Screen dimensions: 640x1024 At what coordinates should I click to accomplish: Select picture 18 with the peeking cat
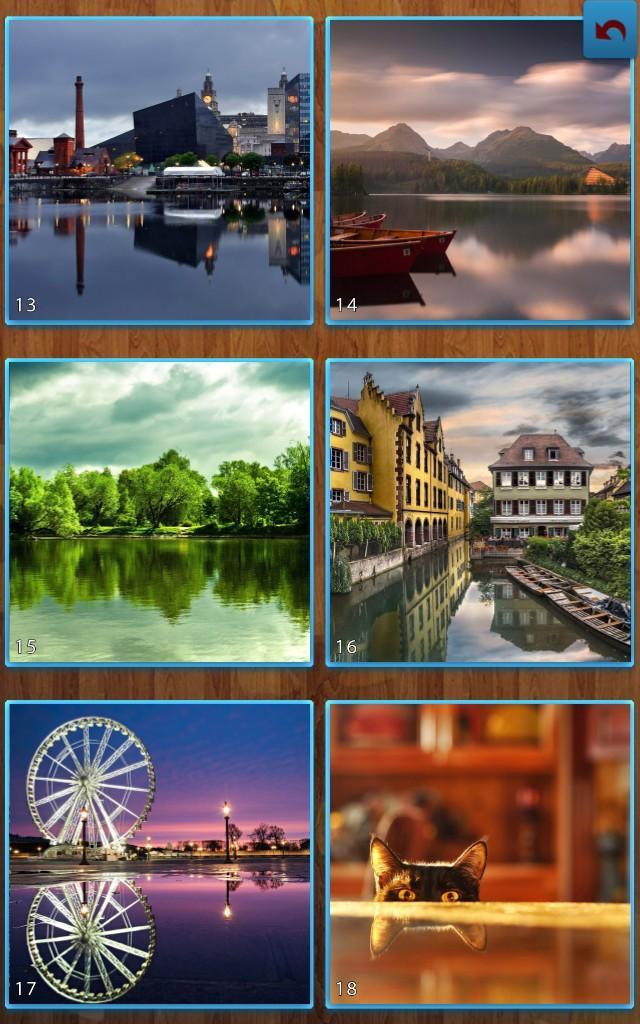click(480, 854)
